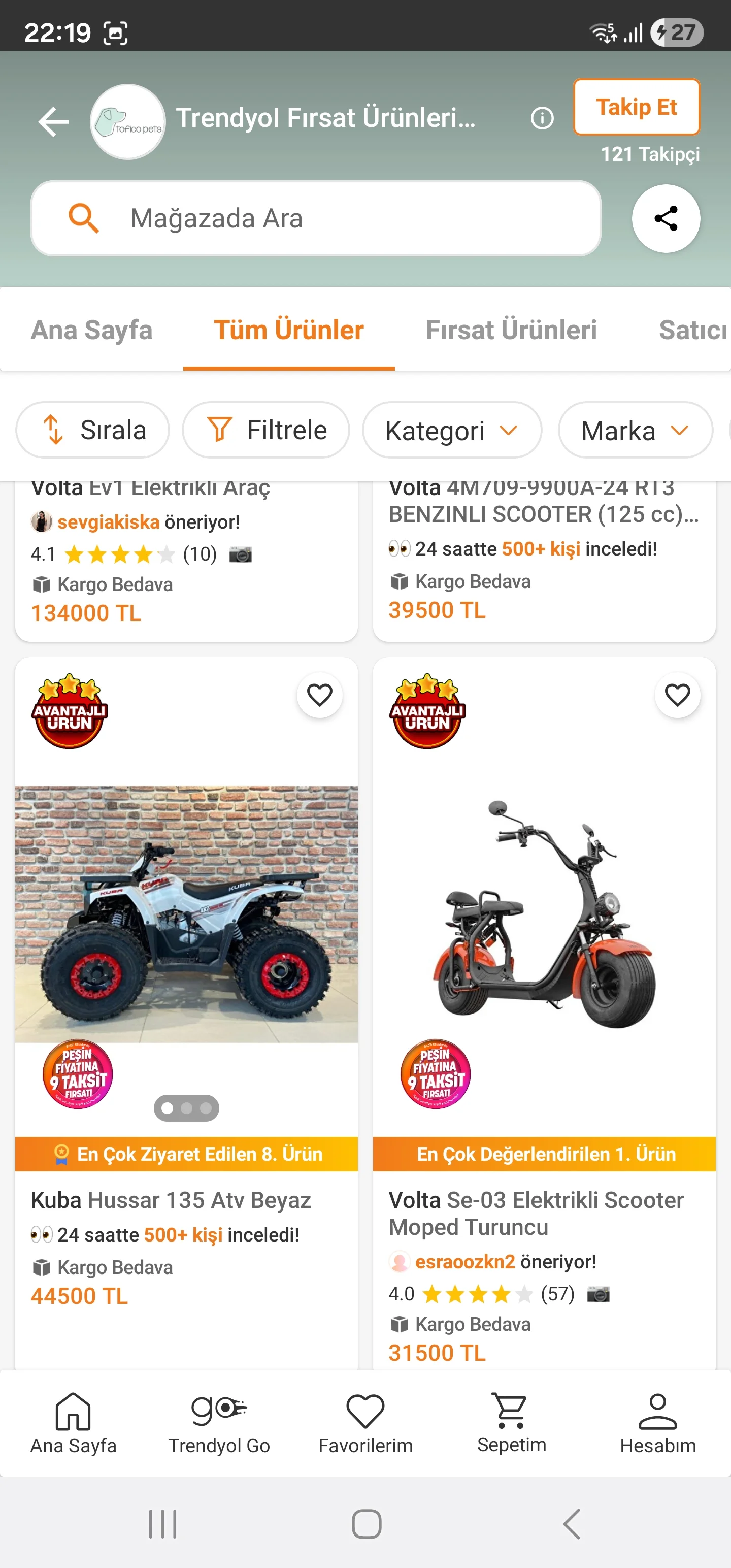Open the Sırala sort options
The height and width of the screenshot is (1568, 731).
tap(92, 431)
